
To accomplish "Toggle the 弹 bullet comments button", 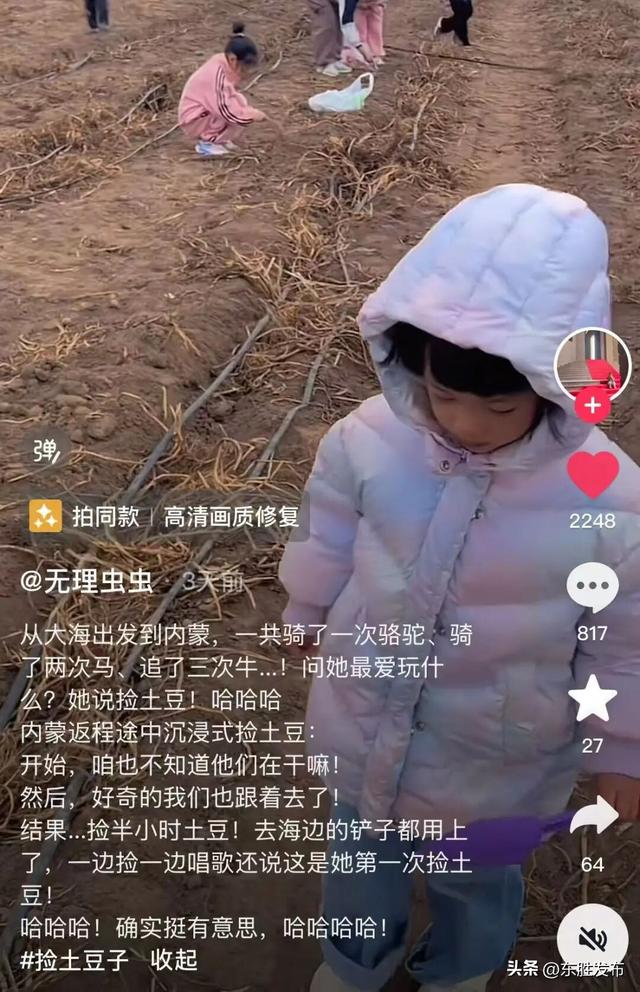I will [46, 451].
